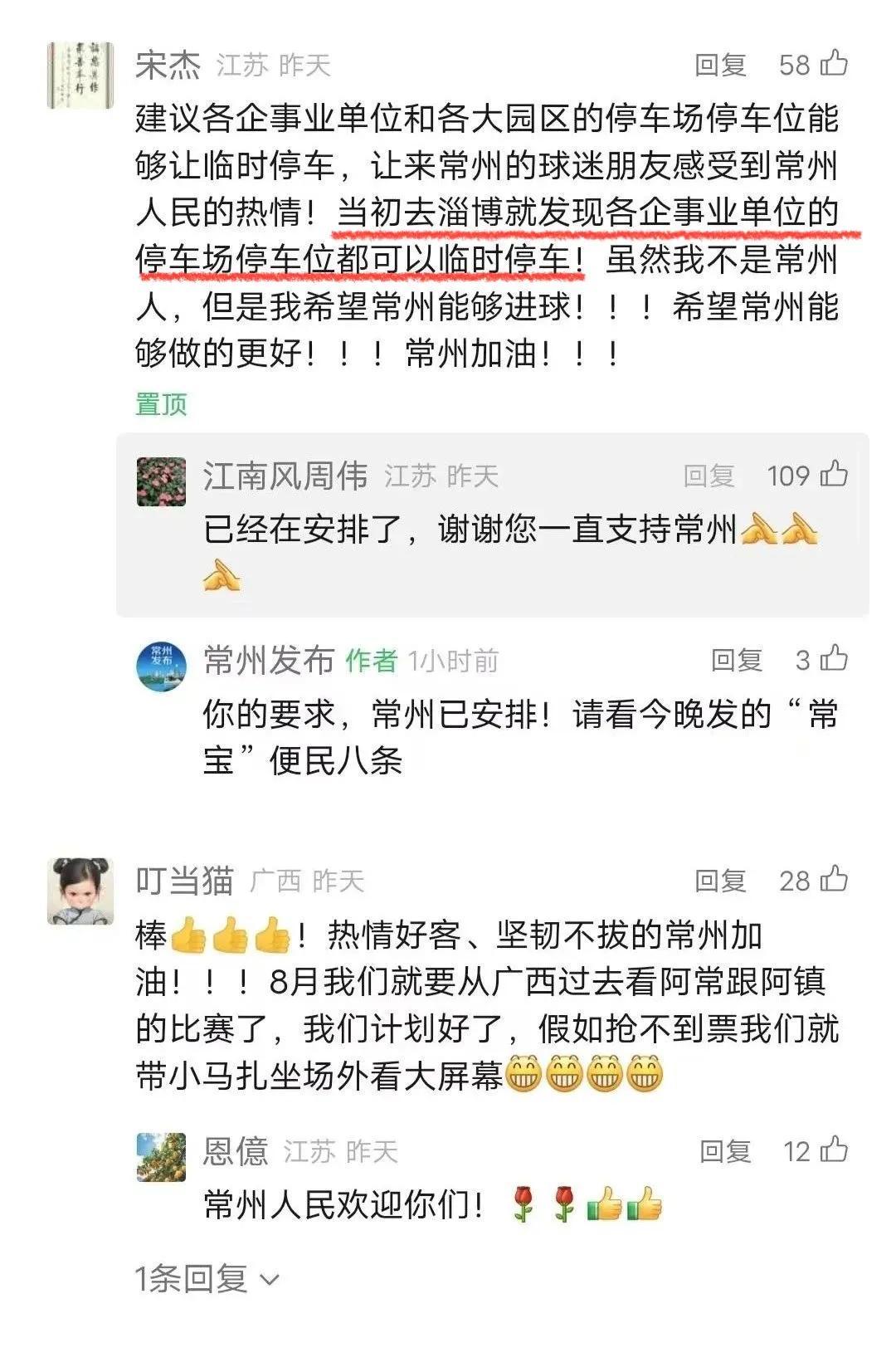896x1362 pixels.
Task: Open 叮当猫's profile avatar
Action: click(80, 892)
